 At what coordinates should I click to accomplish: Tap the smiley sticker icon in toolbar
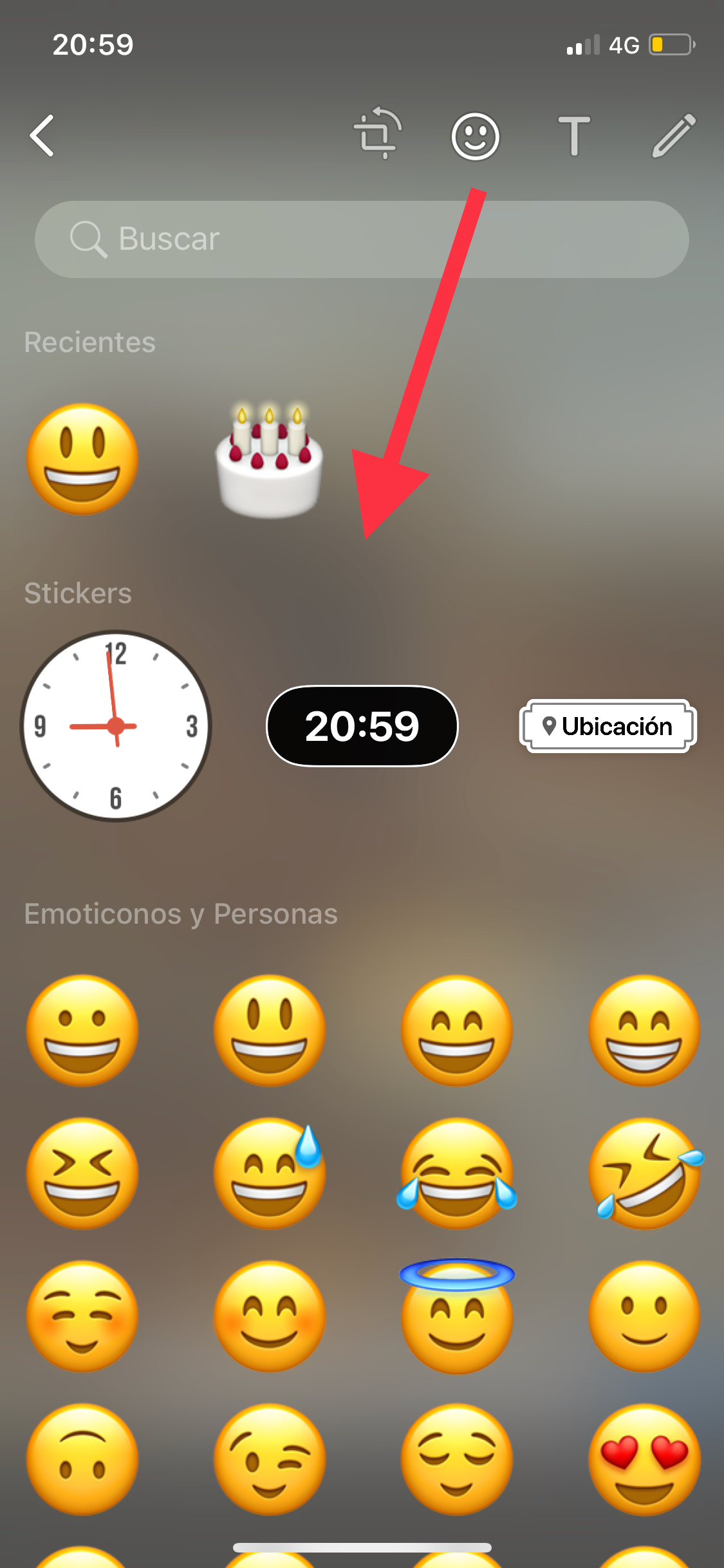click(x=475, y=136)
